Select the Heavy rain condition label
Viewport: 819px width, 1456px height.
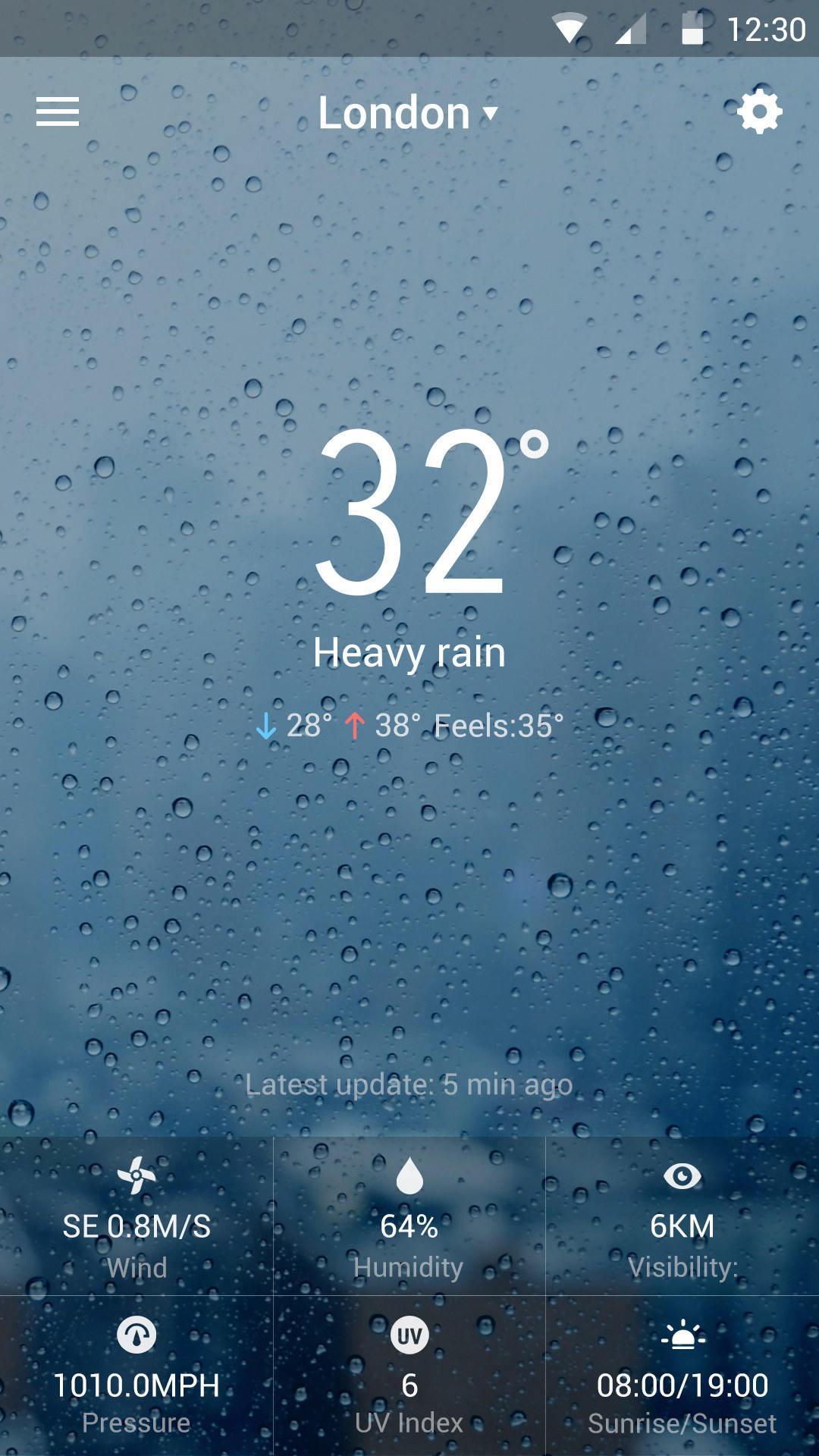[409, 652]
